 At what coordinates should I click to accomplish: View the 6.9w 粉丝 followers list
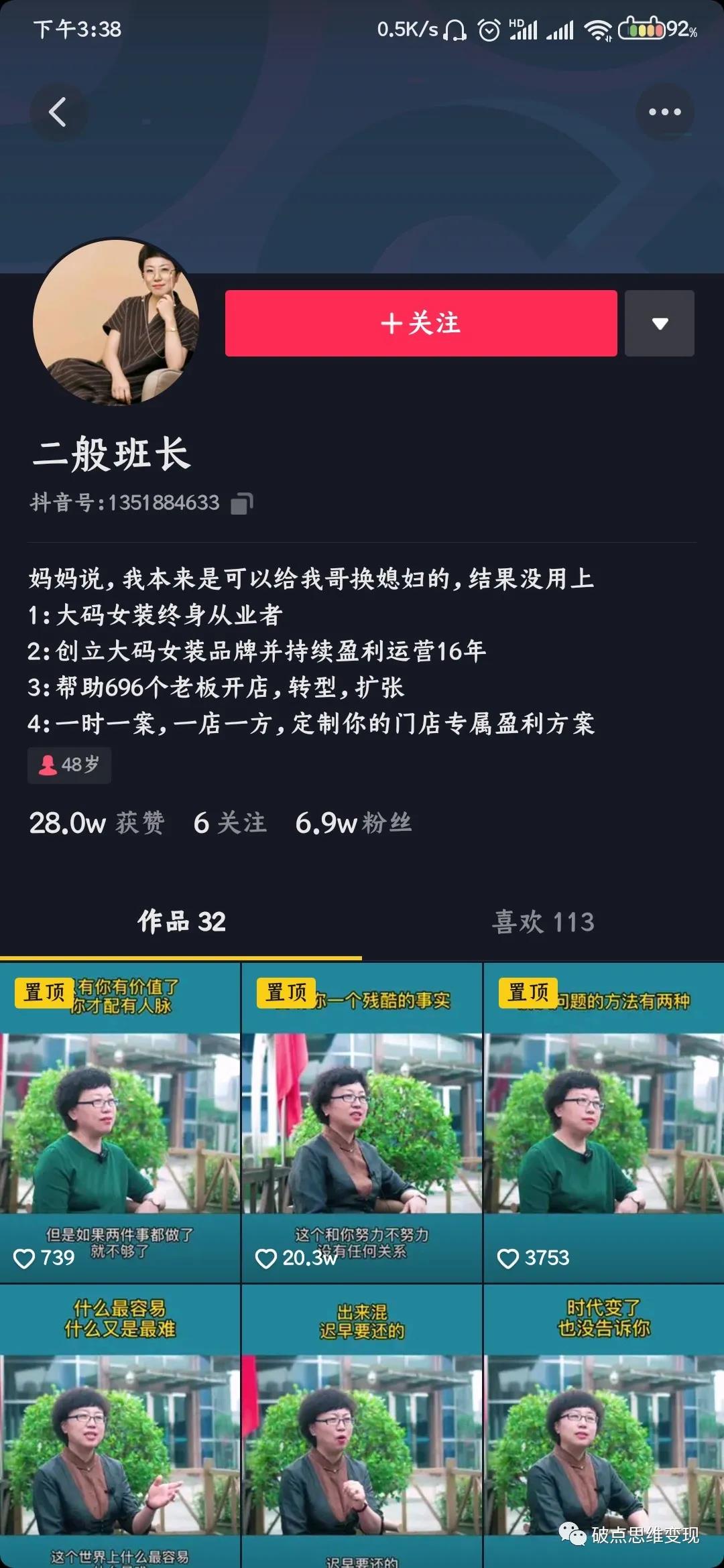coord(353,823)
